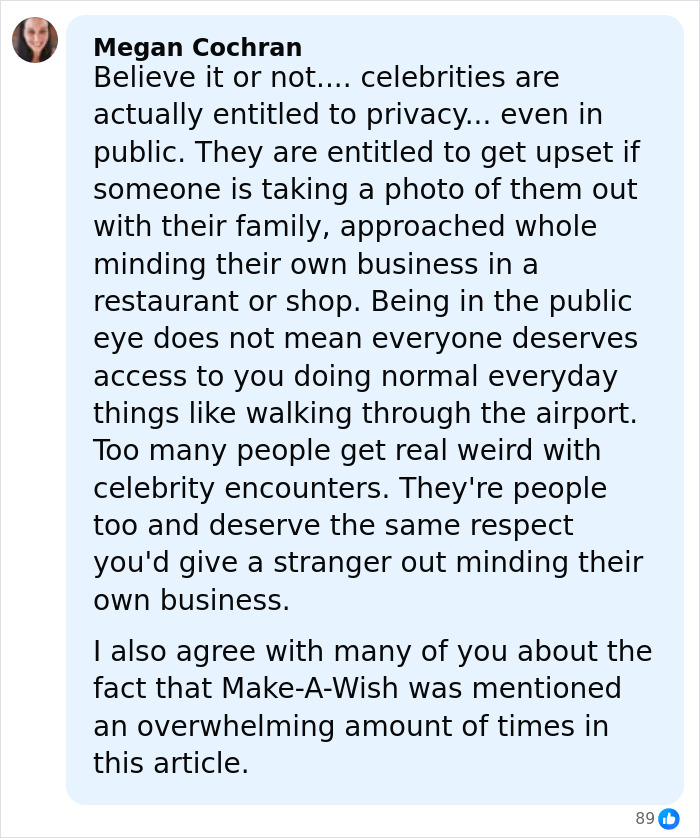Image resolution: width=700 pixels, height=838 pixels.
Task: View the 89 like reactions
Action: (657, 818)
